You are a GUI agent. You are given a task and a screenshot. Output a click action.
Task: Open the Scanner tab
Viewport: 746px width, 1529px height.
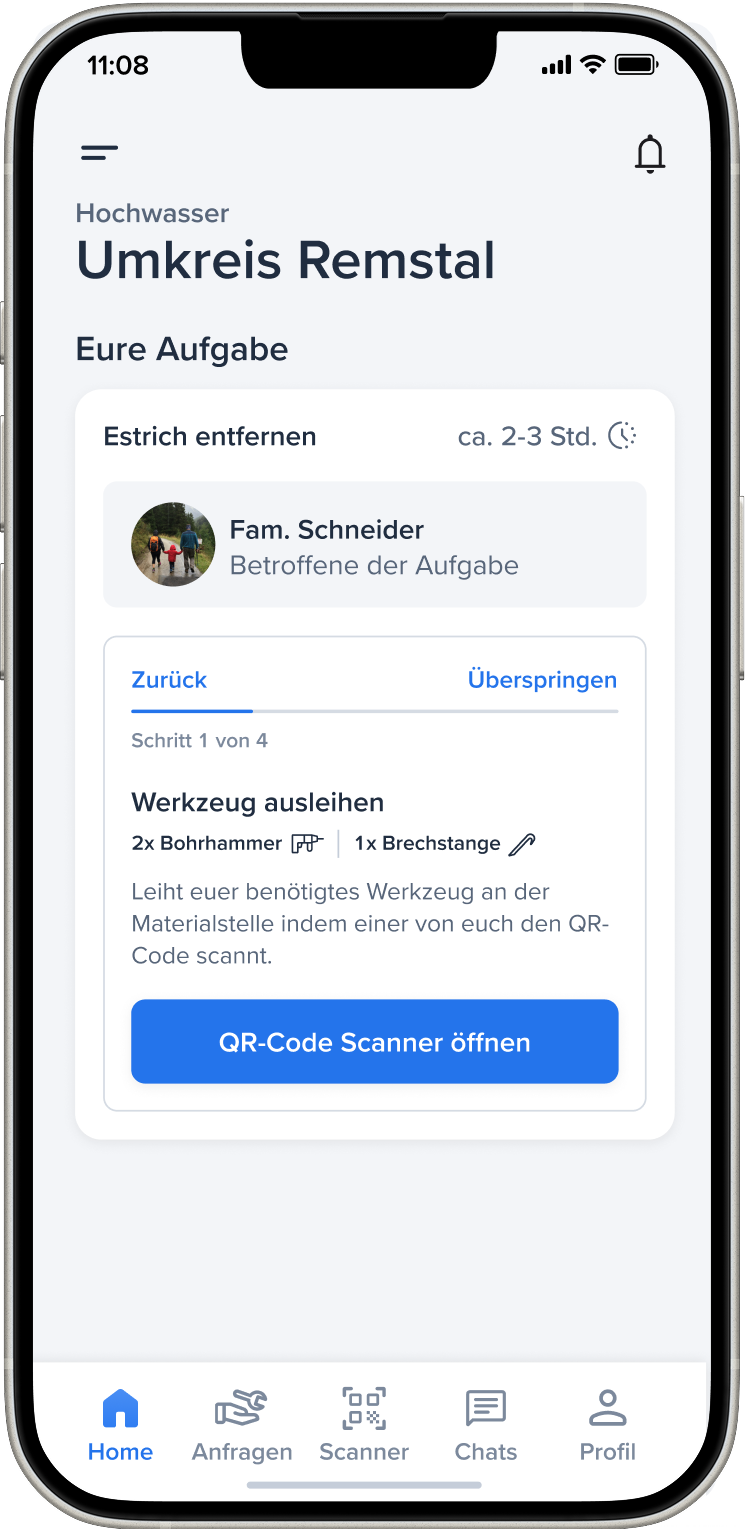(364, 1425)
